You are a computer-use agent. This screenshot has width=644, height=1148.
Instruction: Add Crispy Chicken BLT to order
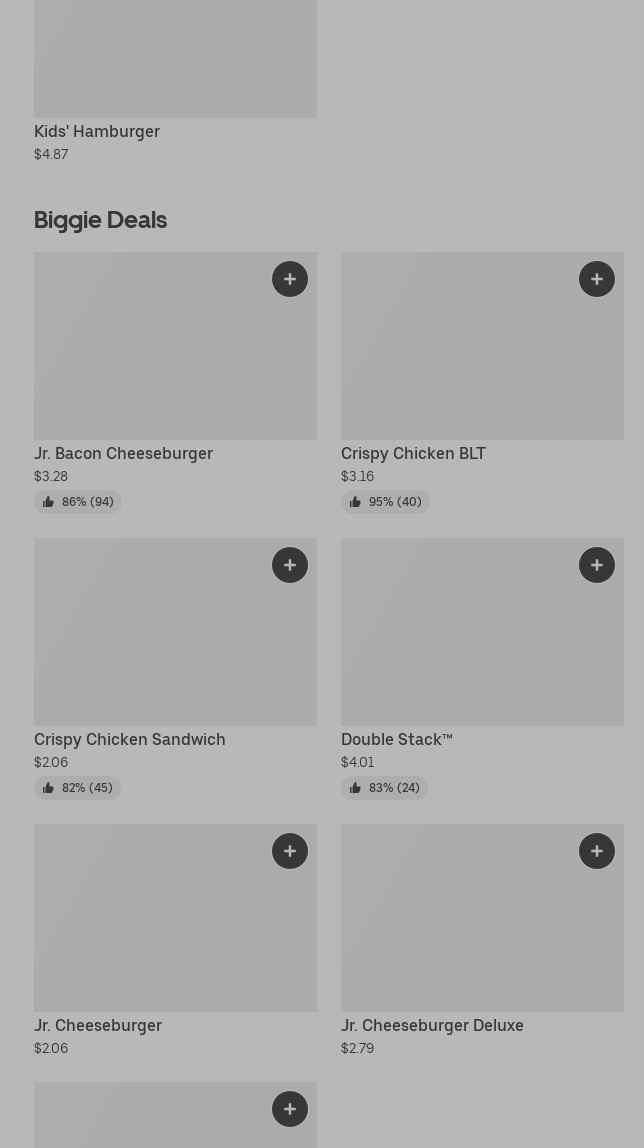point(597,279)
